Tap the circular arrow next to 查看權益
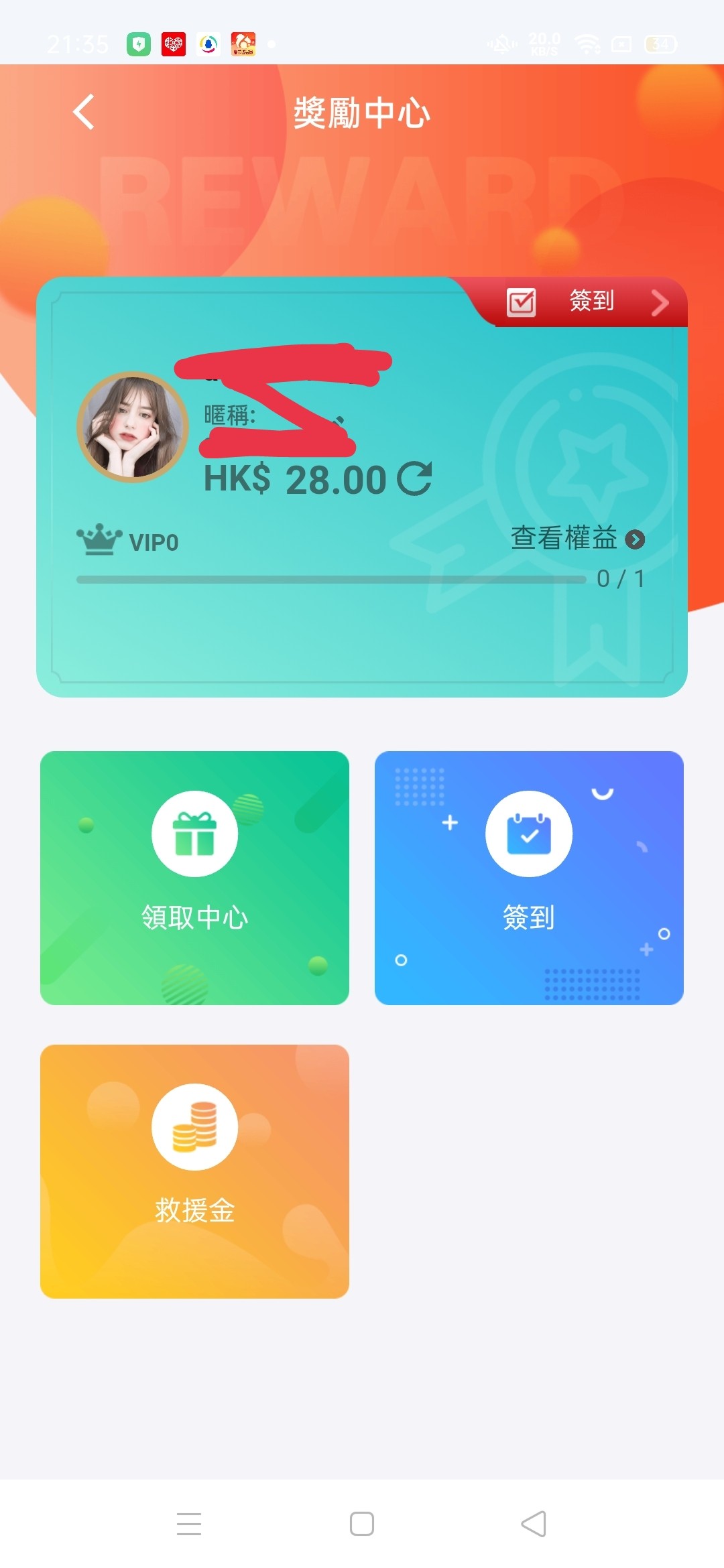Image resolution: width=724 pixels, height=1568 pixels. 636,539
